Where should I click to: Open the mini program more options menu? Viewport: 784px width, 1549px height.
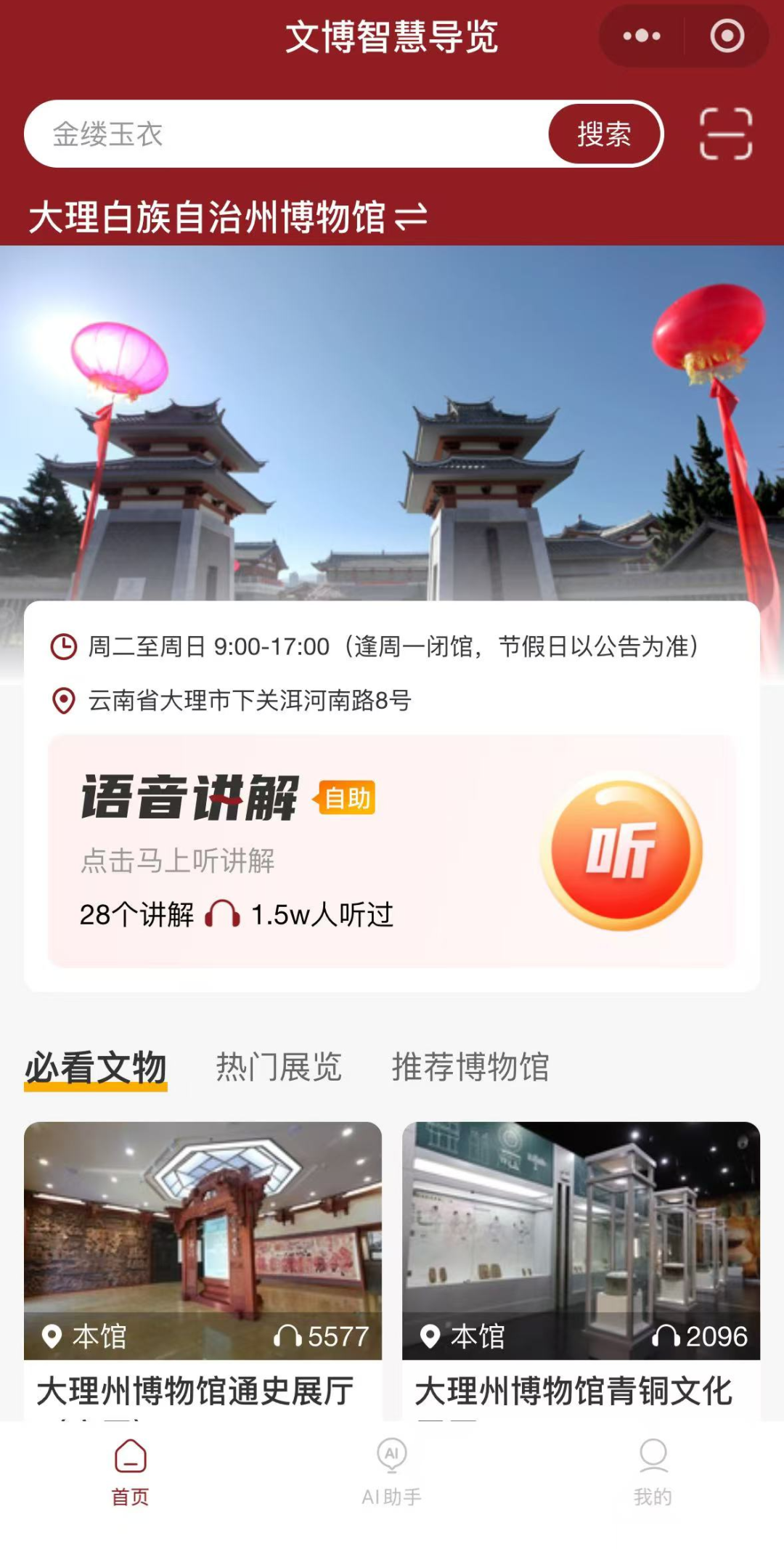click(642, 36)
